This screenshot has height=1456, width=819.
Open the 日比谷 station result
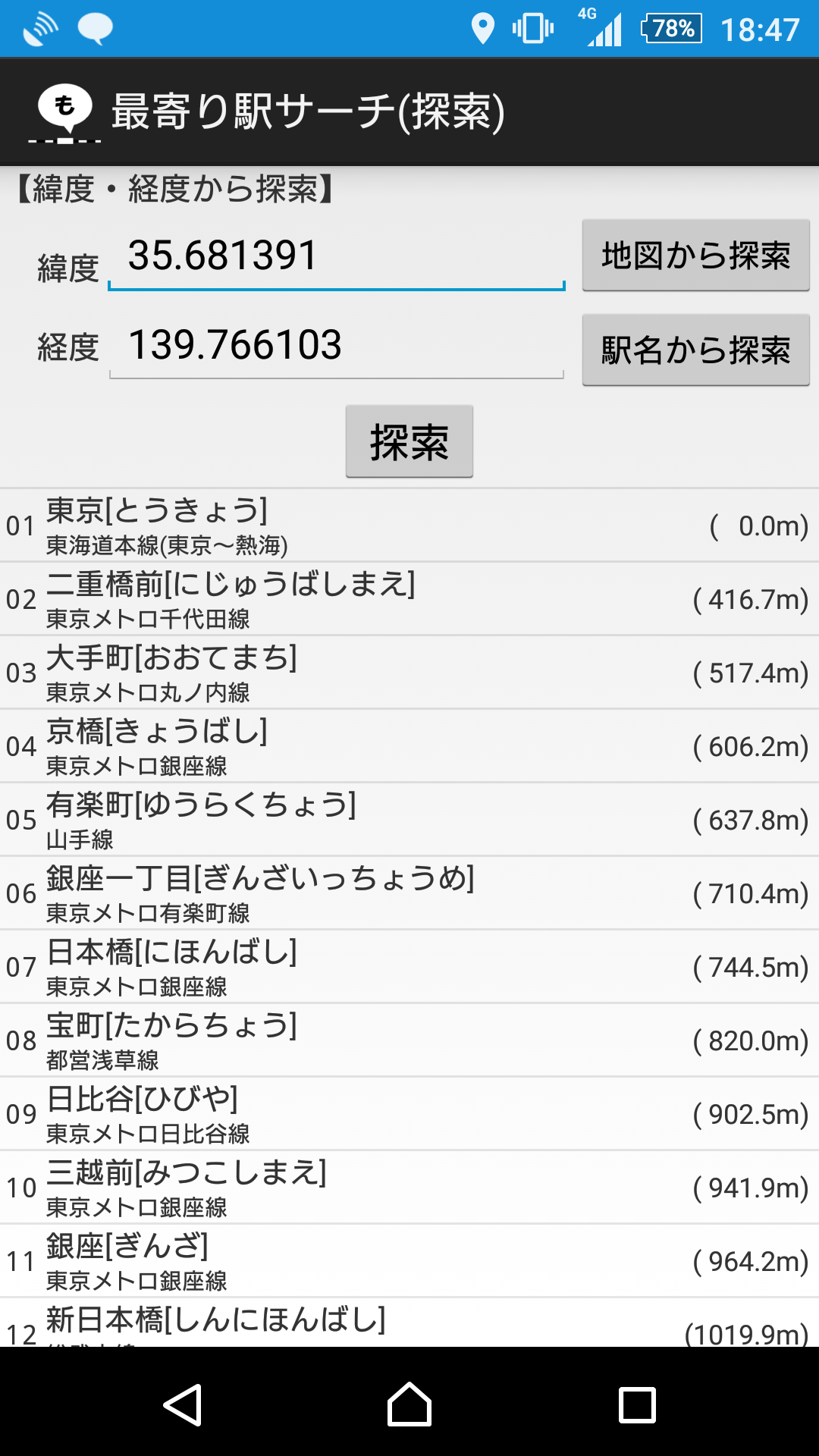pyautogui.click(x=409, y=1114)
